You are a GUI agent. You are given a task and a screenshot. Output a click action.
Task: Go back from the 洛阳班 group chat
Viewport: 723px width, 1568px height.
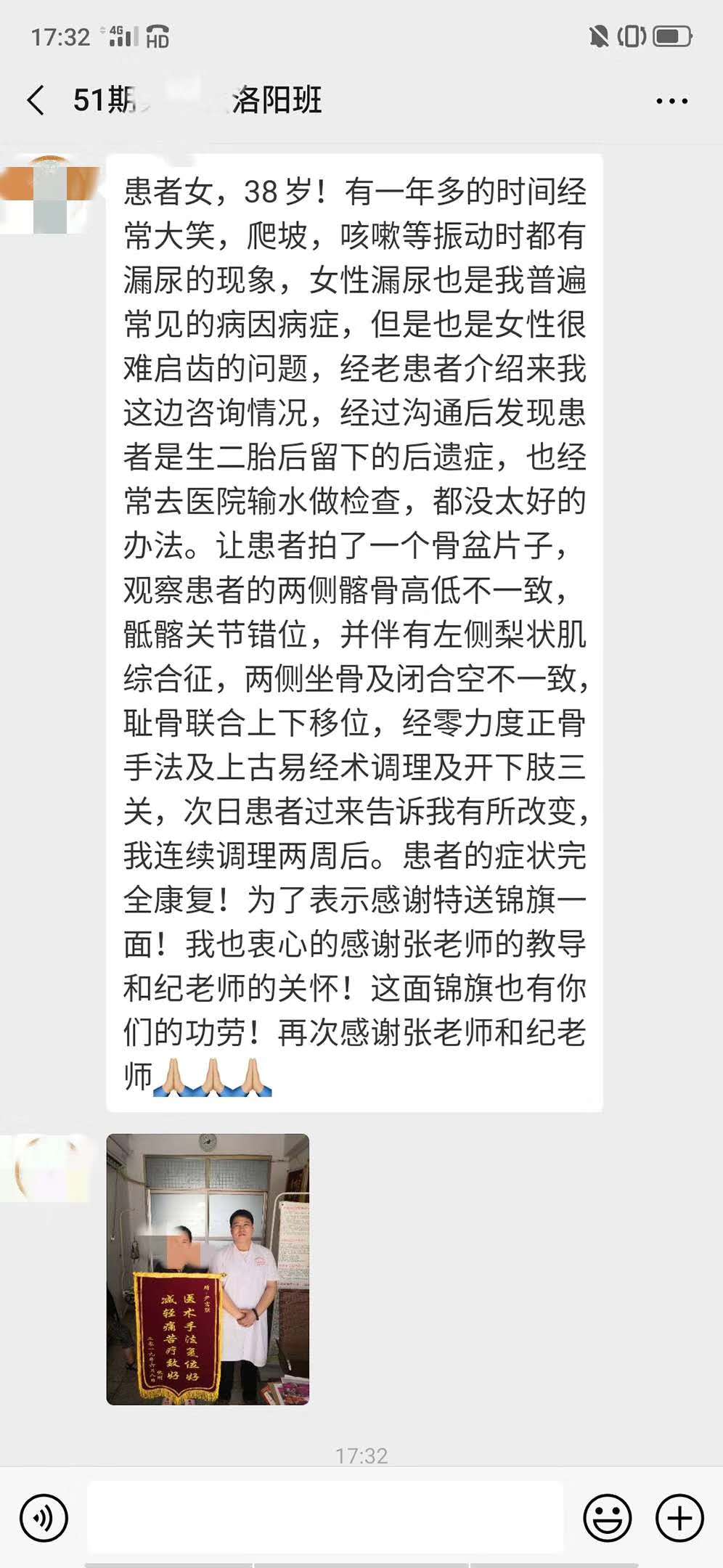36,100
